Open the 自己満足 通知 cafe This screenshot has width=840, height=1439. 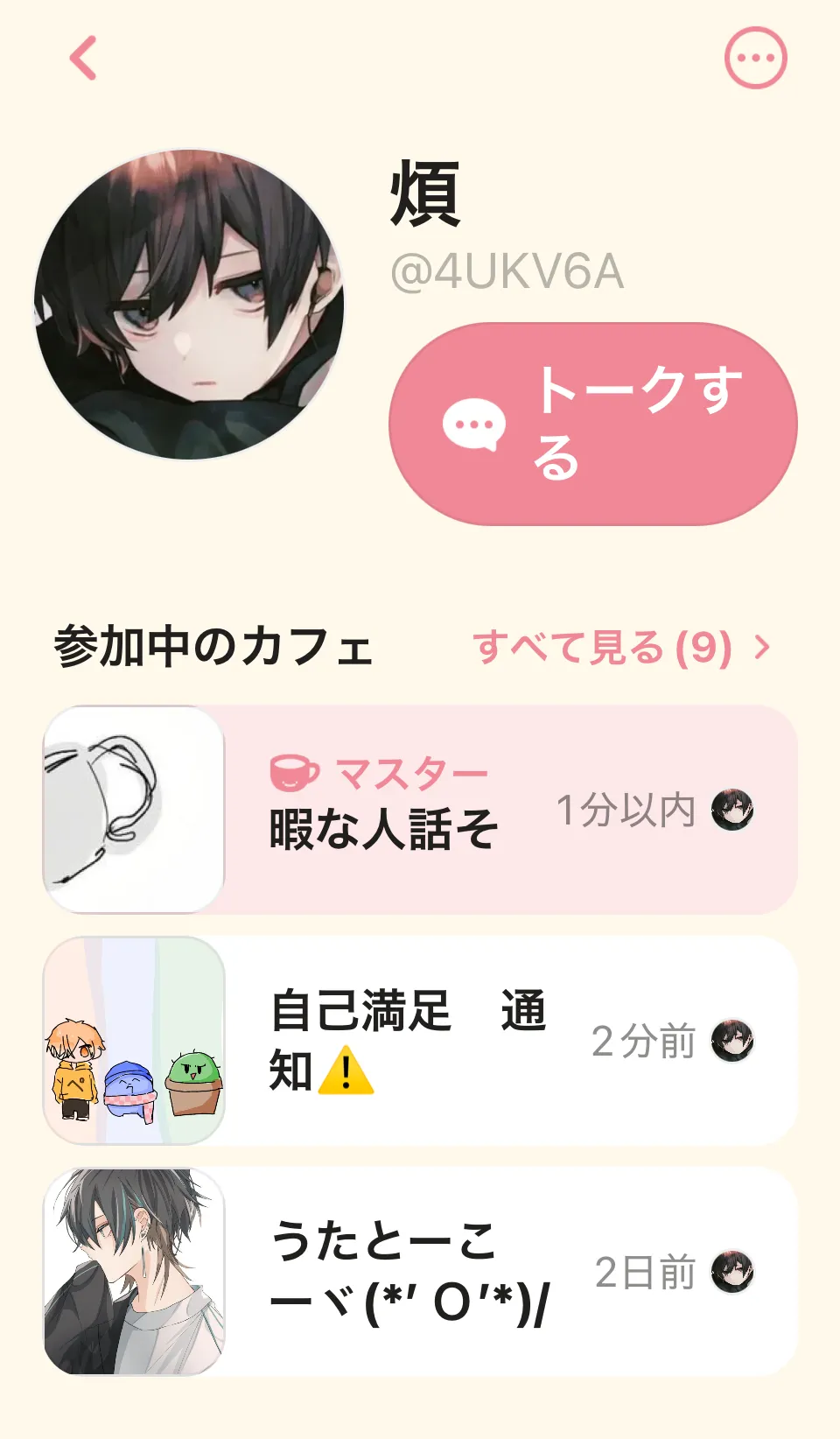(x=420, y=1041)
